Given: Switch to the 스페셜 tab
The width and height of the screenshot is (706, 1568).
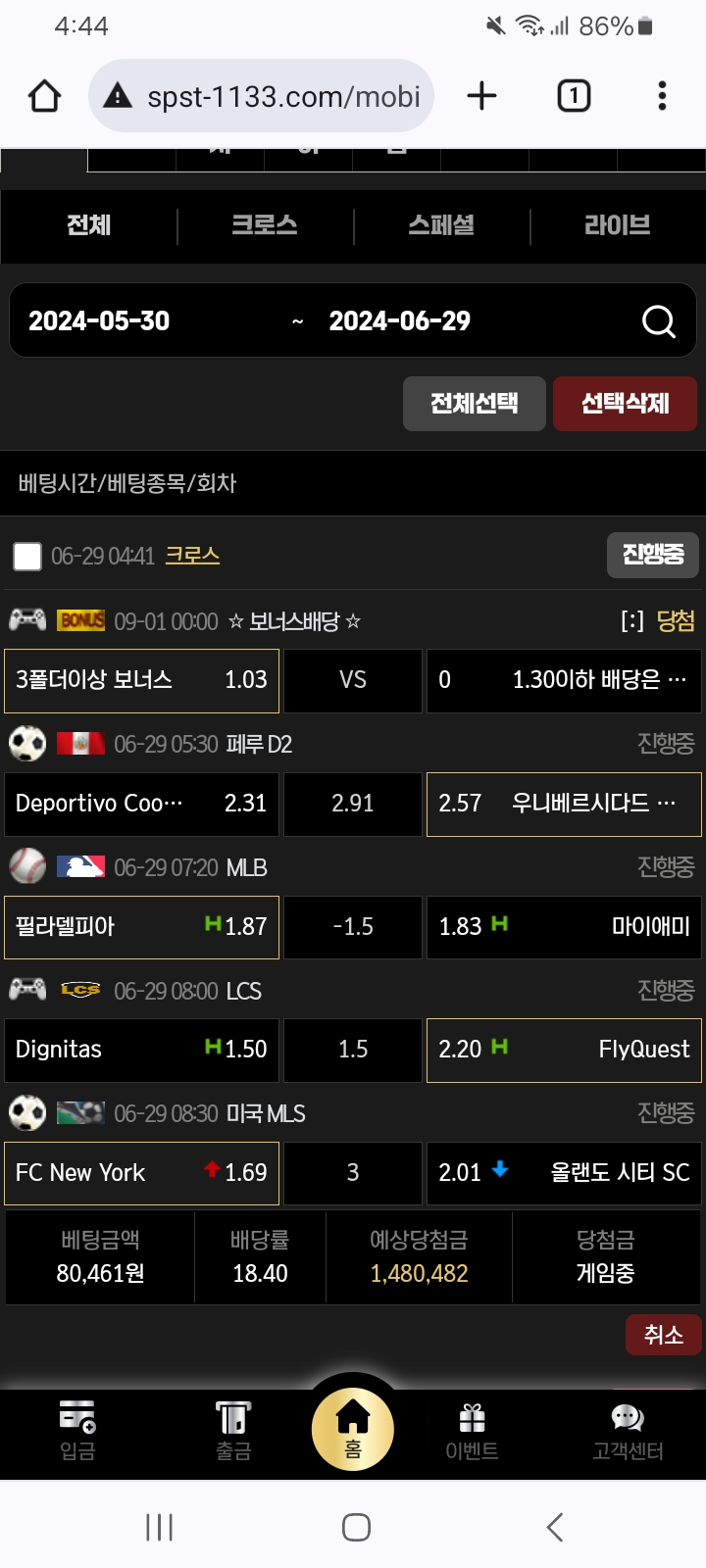Looking at the screenshot, I should [441, 225].
